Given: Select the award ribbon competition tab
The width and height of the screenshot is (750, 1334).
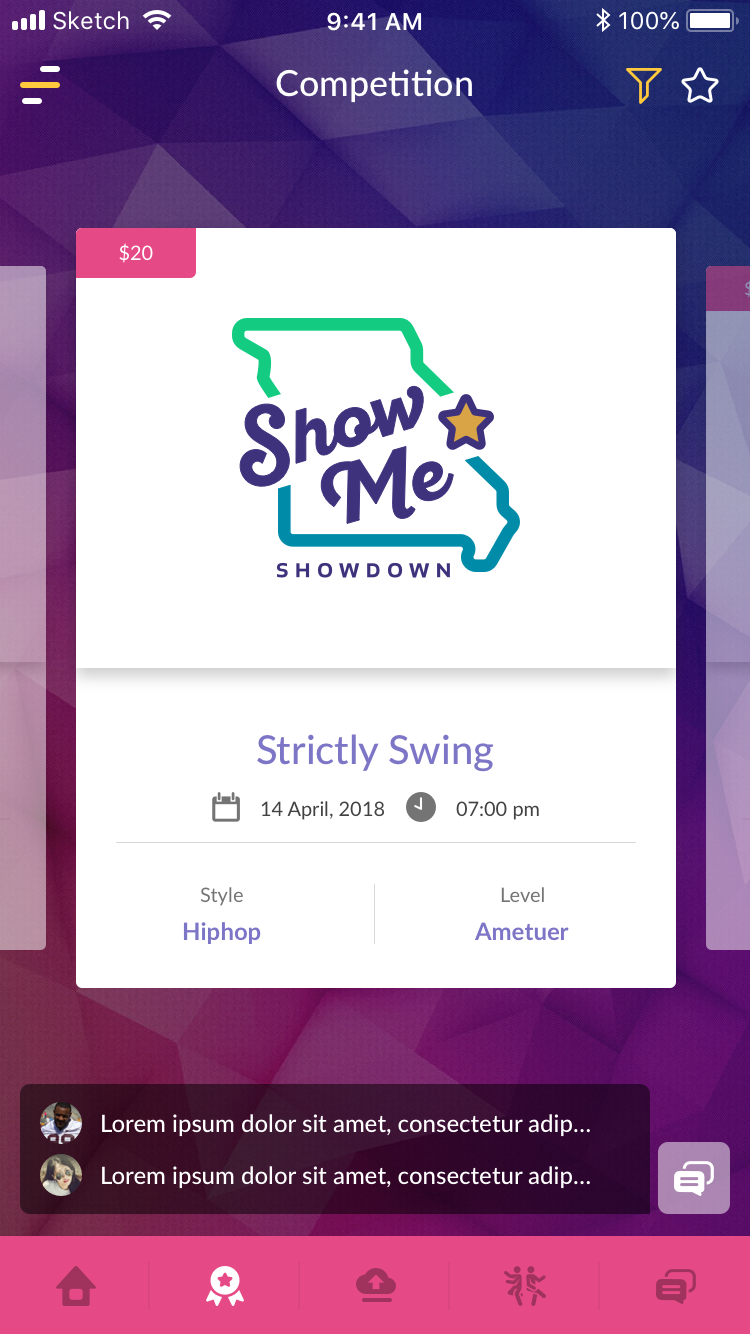Looking at the screenshot, I should coord(225,1285).
